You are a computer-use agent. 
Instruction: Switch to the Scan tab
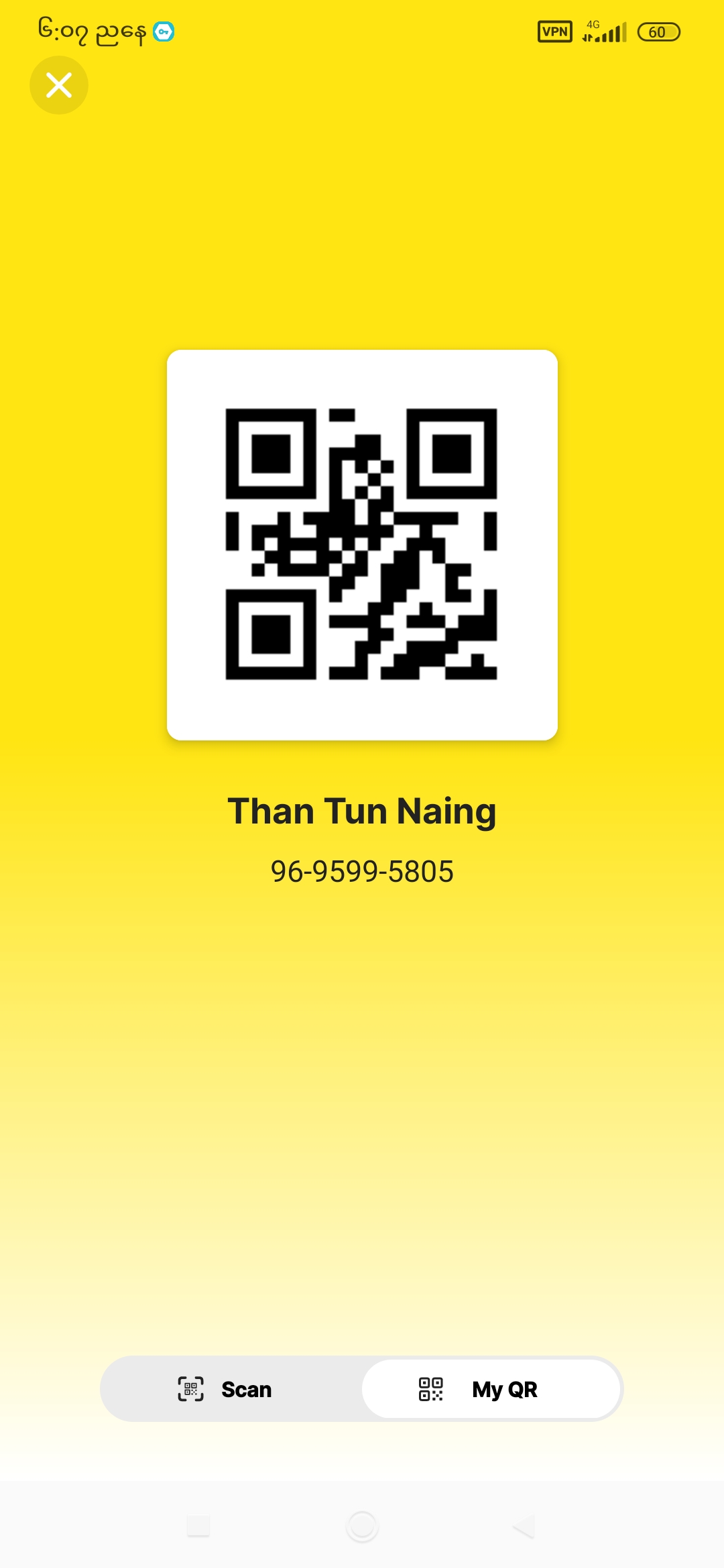(x=225, y=1390)
